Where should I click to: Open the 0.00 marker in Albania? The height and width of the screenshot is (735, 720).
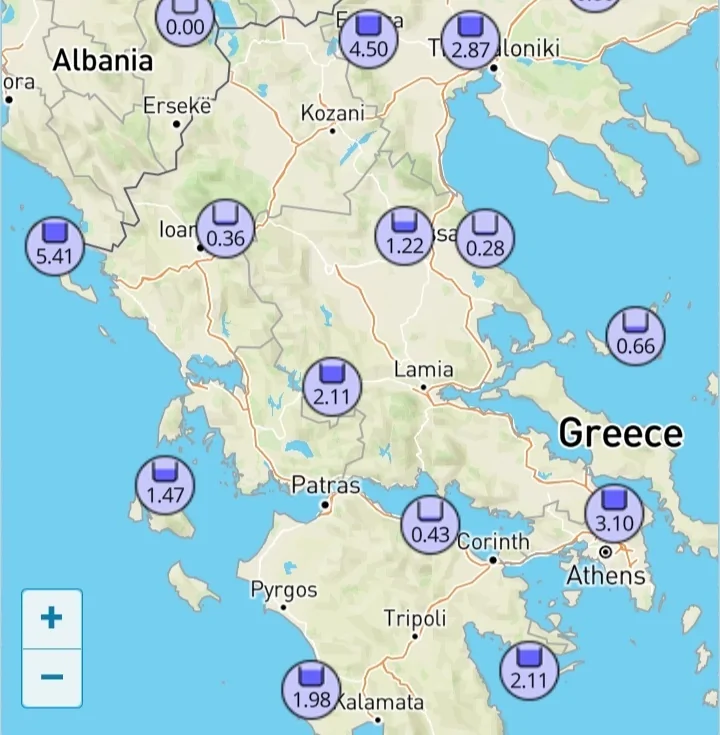point(185,20)
